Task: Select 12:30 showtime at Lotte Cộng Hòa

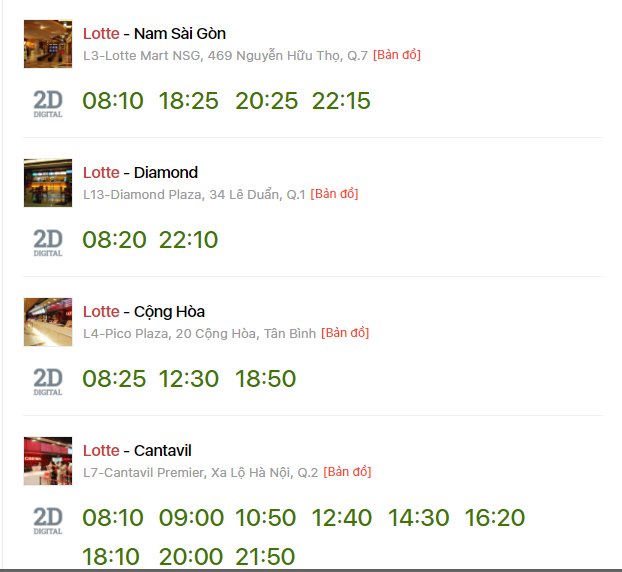Action: [189, 379]
